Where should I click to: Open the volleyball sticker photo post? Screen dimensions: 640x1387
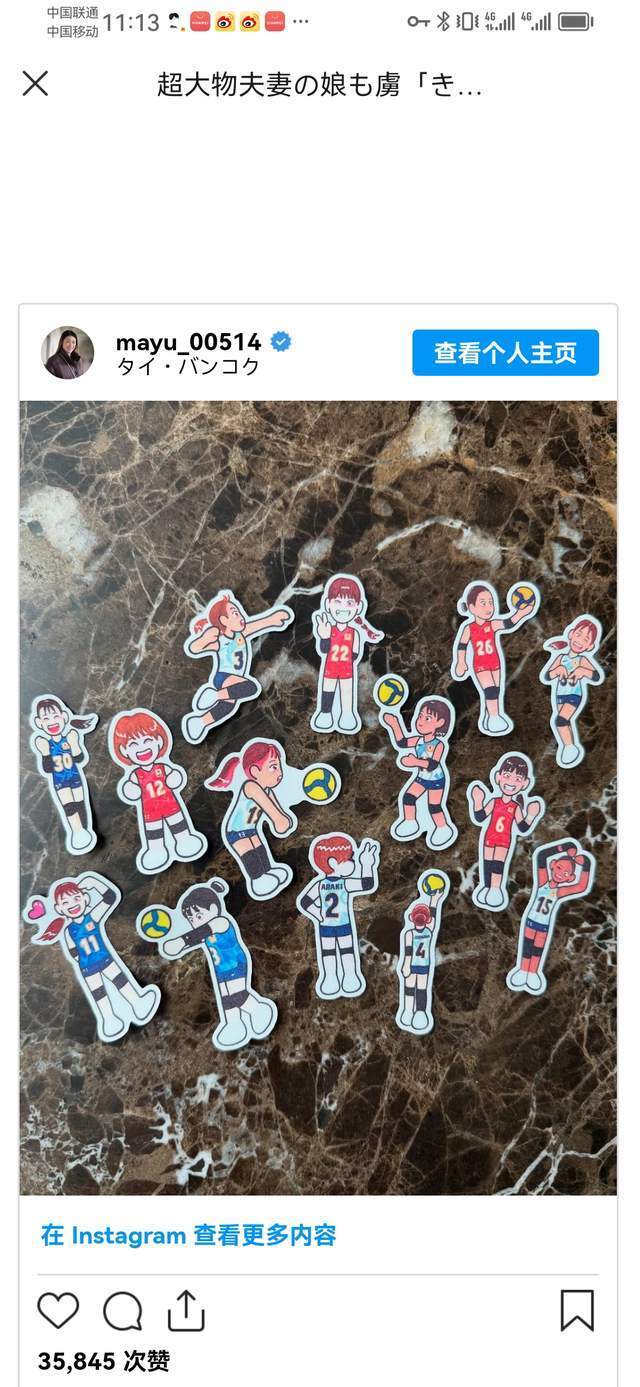(x=318, y=797)
